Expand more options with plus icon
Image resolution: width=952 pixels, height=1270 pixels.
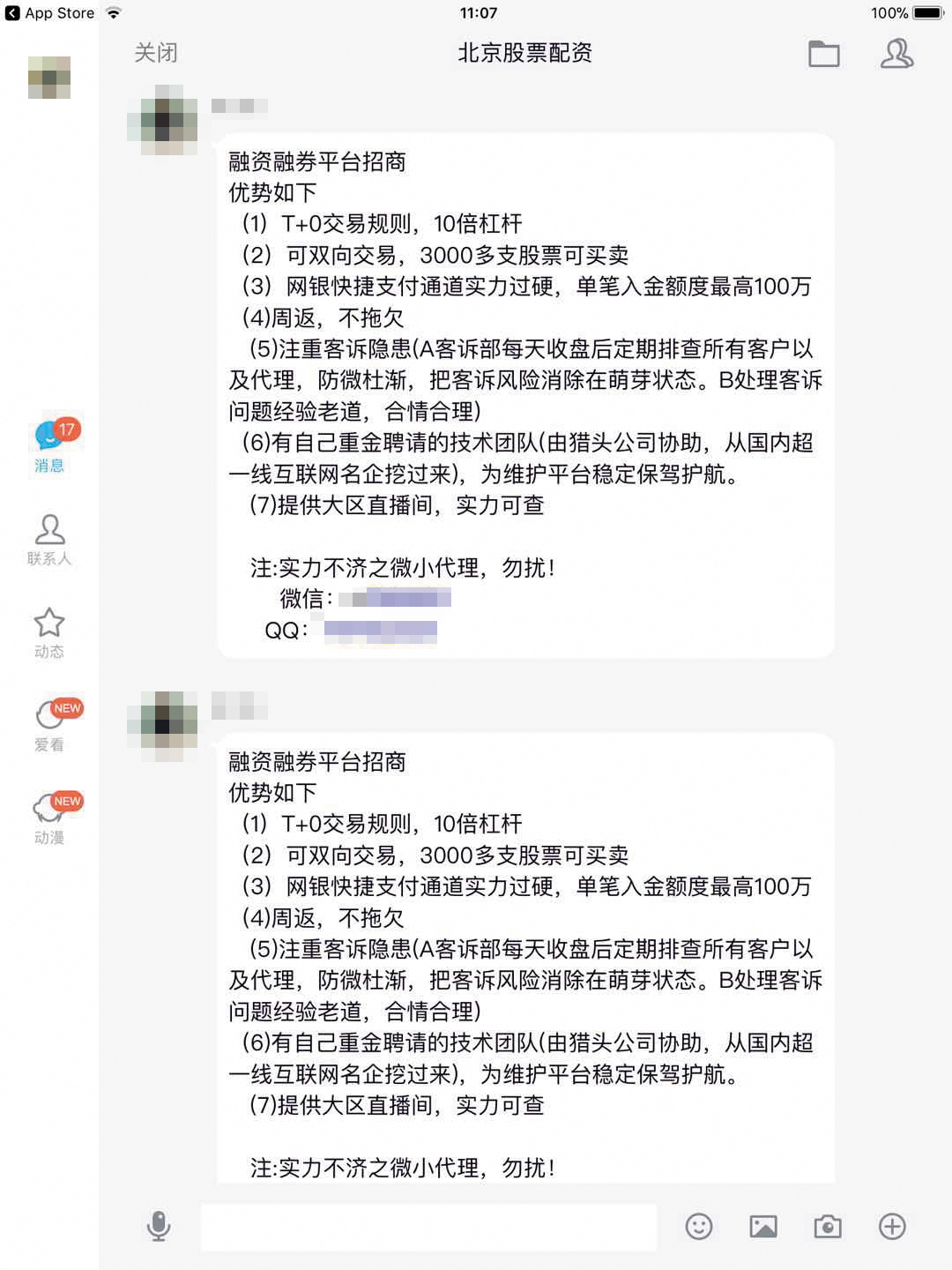tap(892, 1227)
